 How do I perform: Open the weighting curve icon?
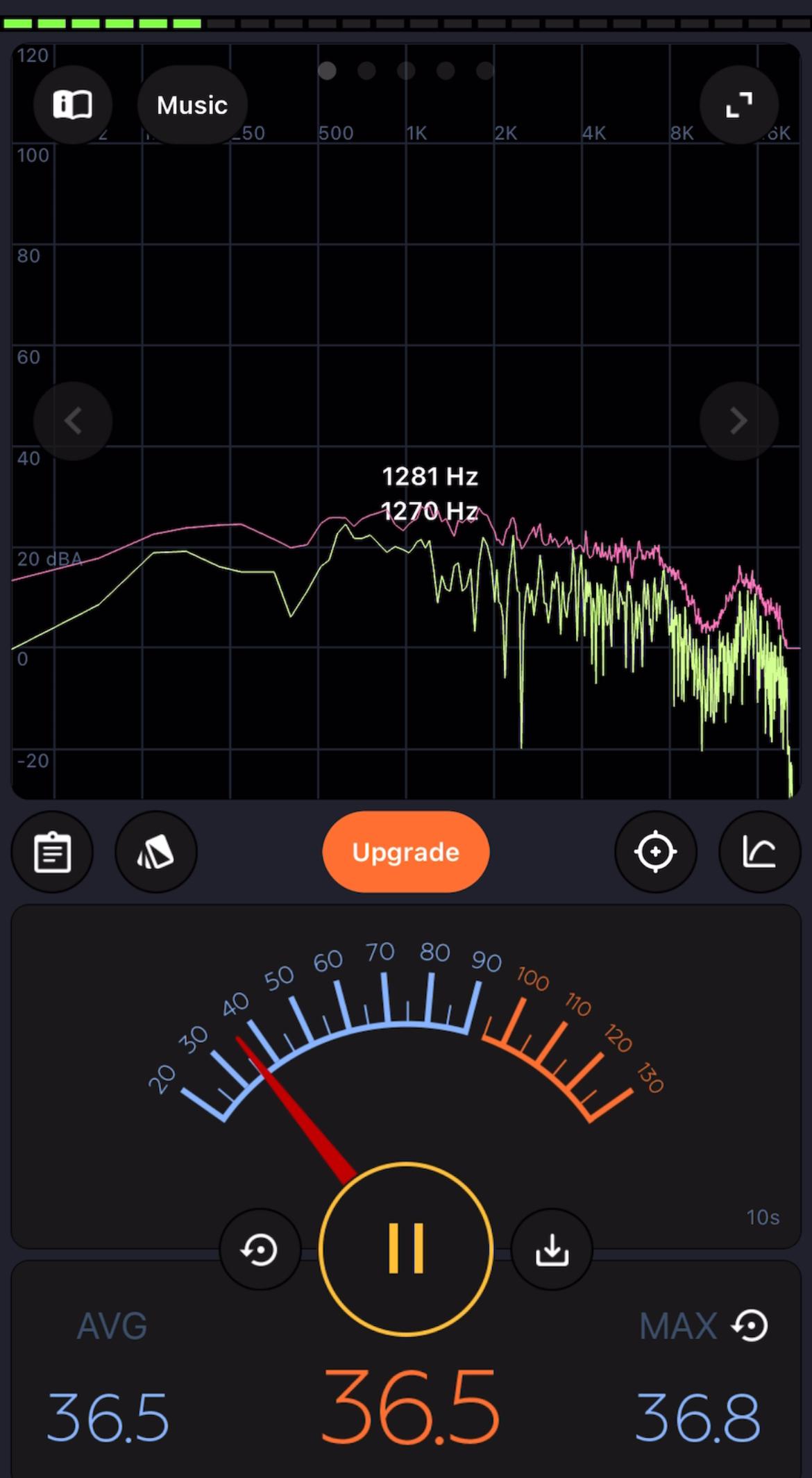pyautogui.click(x=759, y=852)
